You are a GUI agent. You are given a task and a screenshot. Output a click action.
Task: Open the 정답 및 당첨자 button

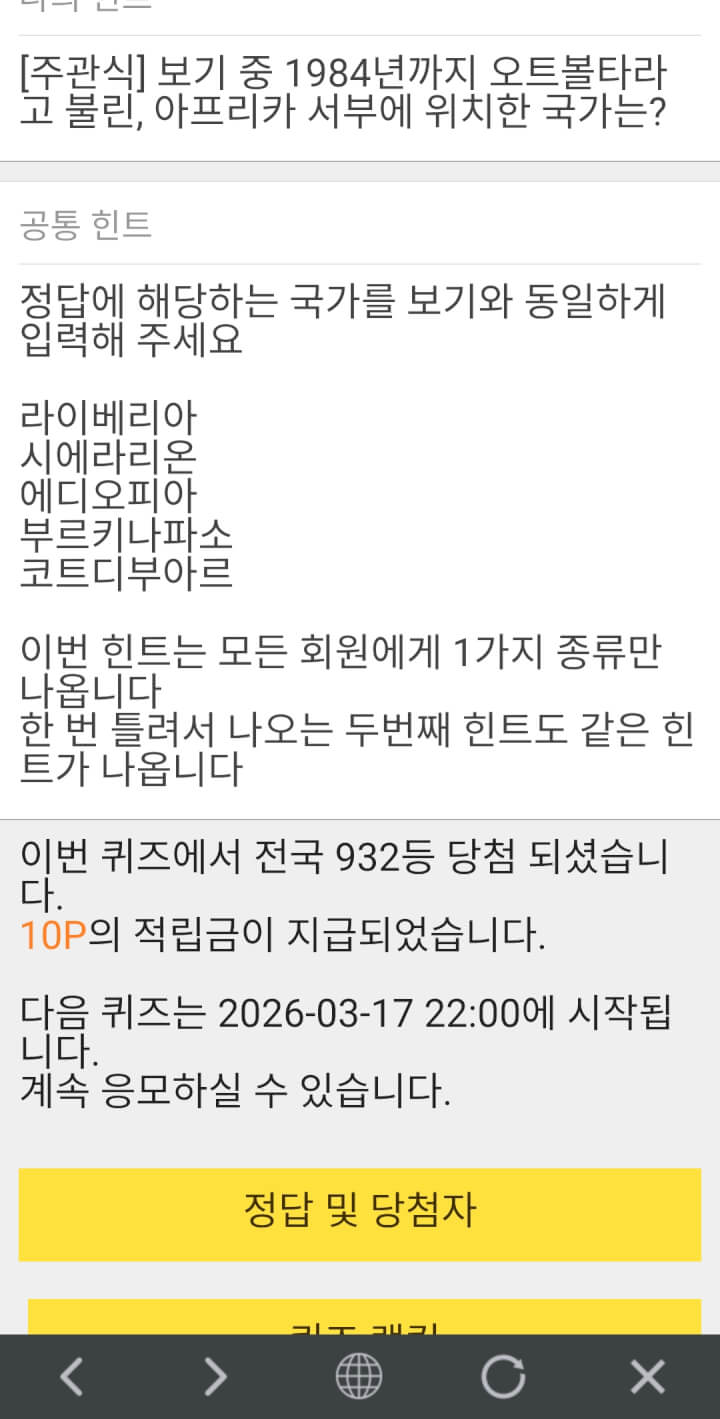click(x=360, y=1213)
